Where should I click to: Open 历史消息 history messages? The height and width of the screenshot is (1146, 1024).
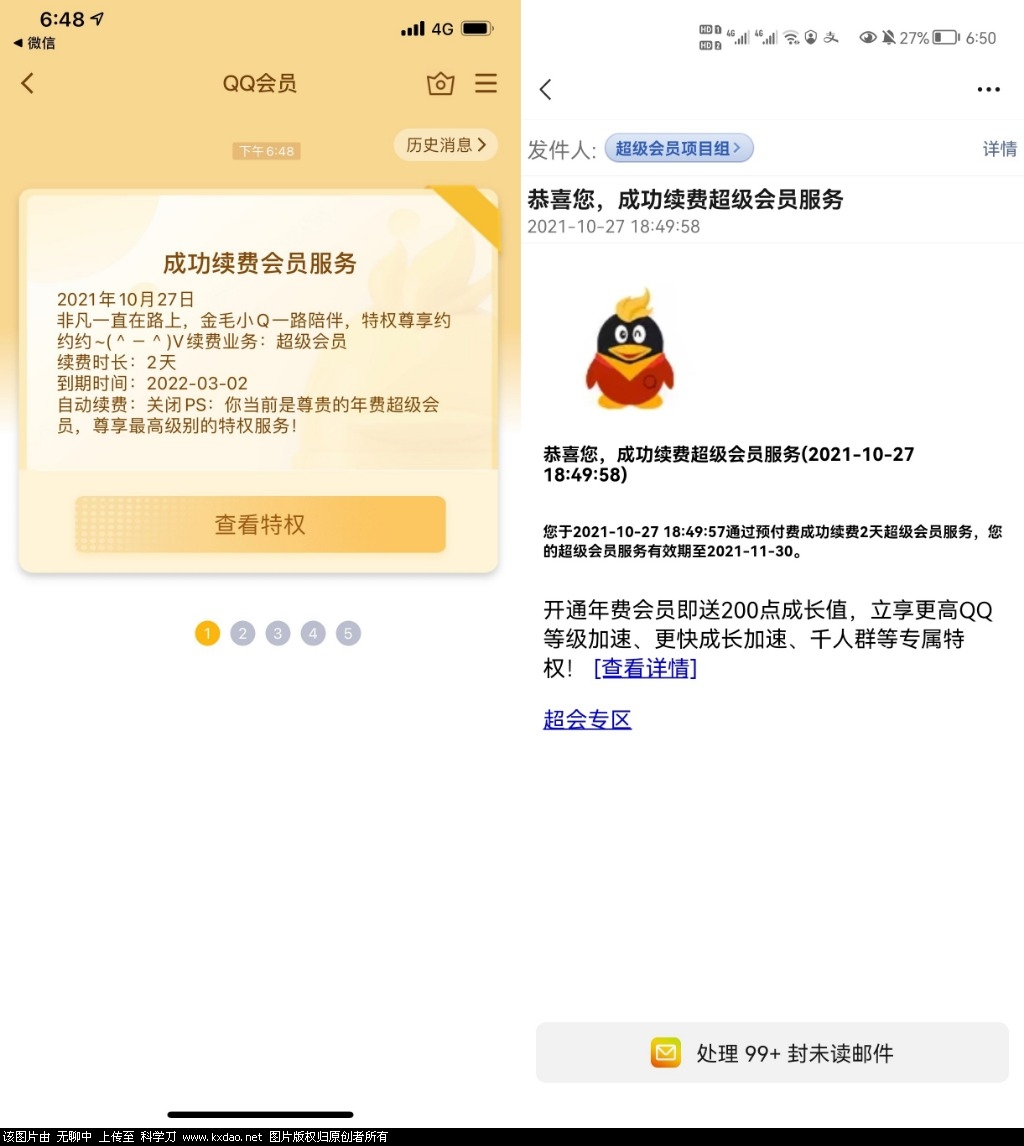(x=445, y=145)
